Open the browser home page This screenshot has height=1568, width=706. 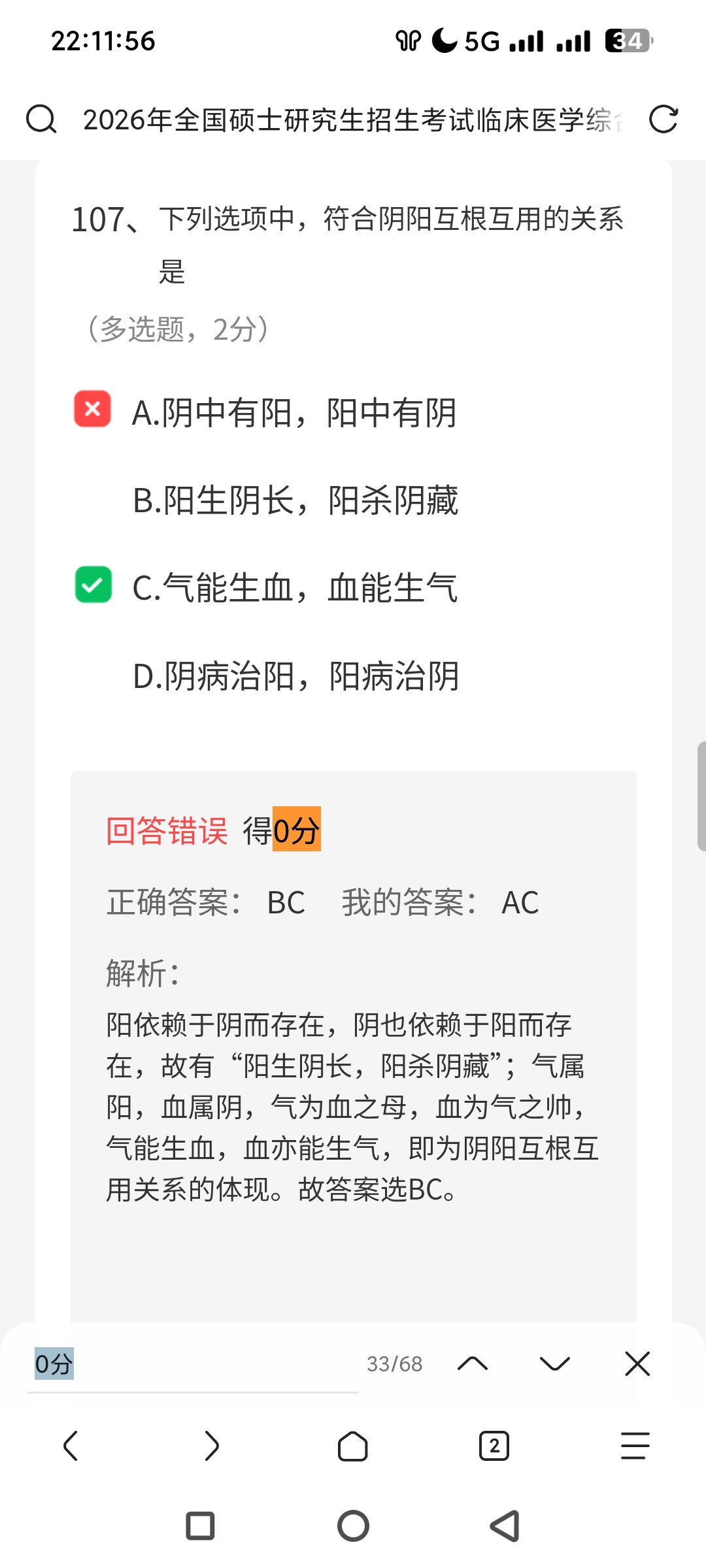click(353, 1446)
